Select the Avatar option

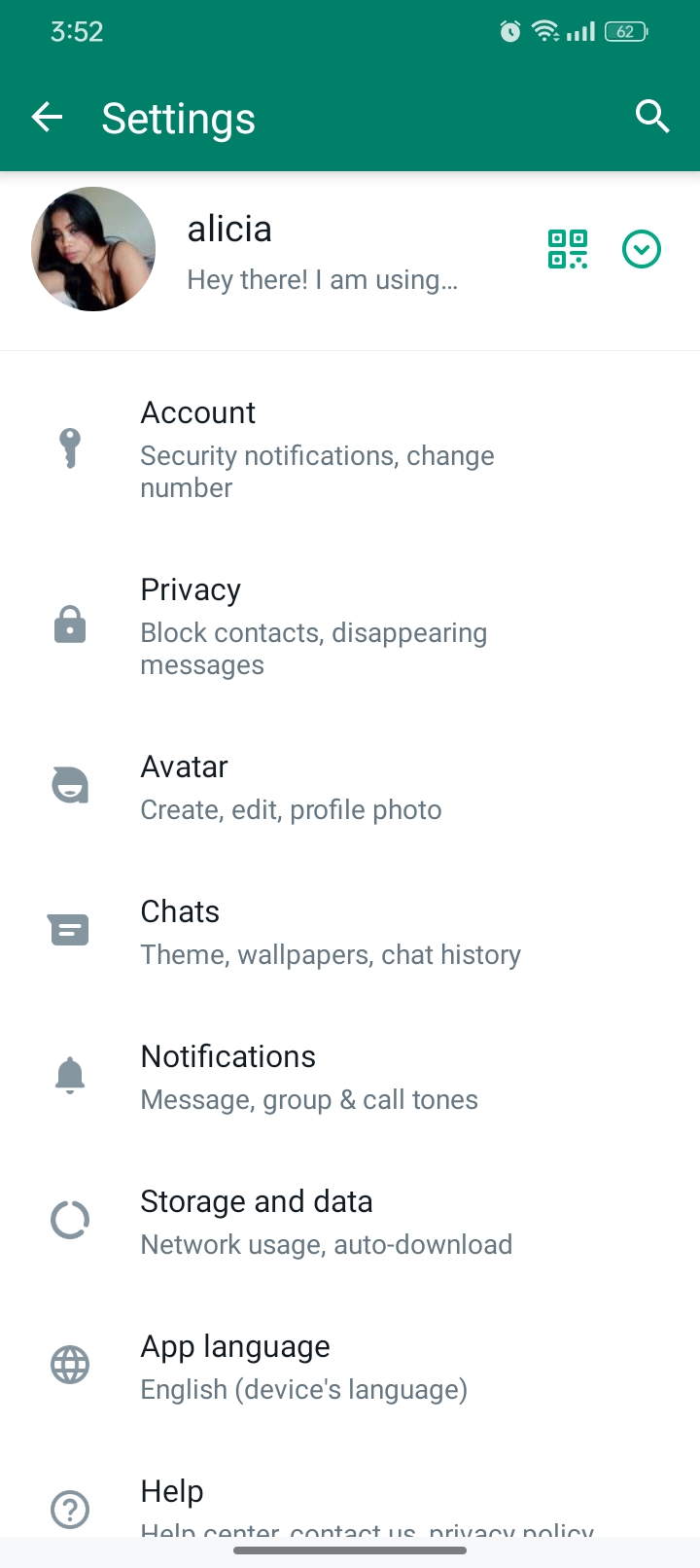(350, 787)
